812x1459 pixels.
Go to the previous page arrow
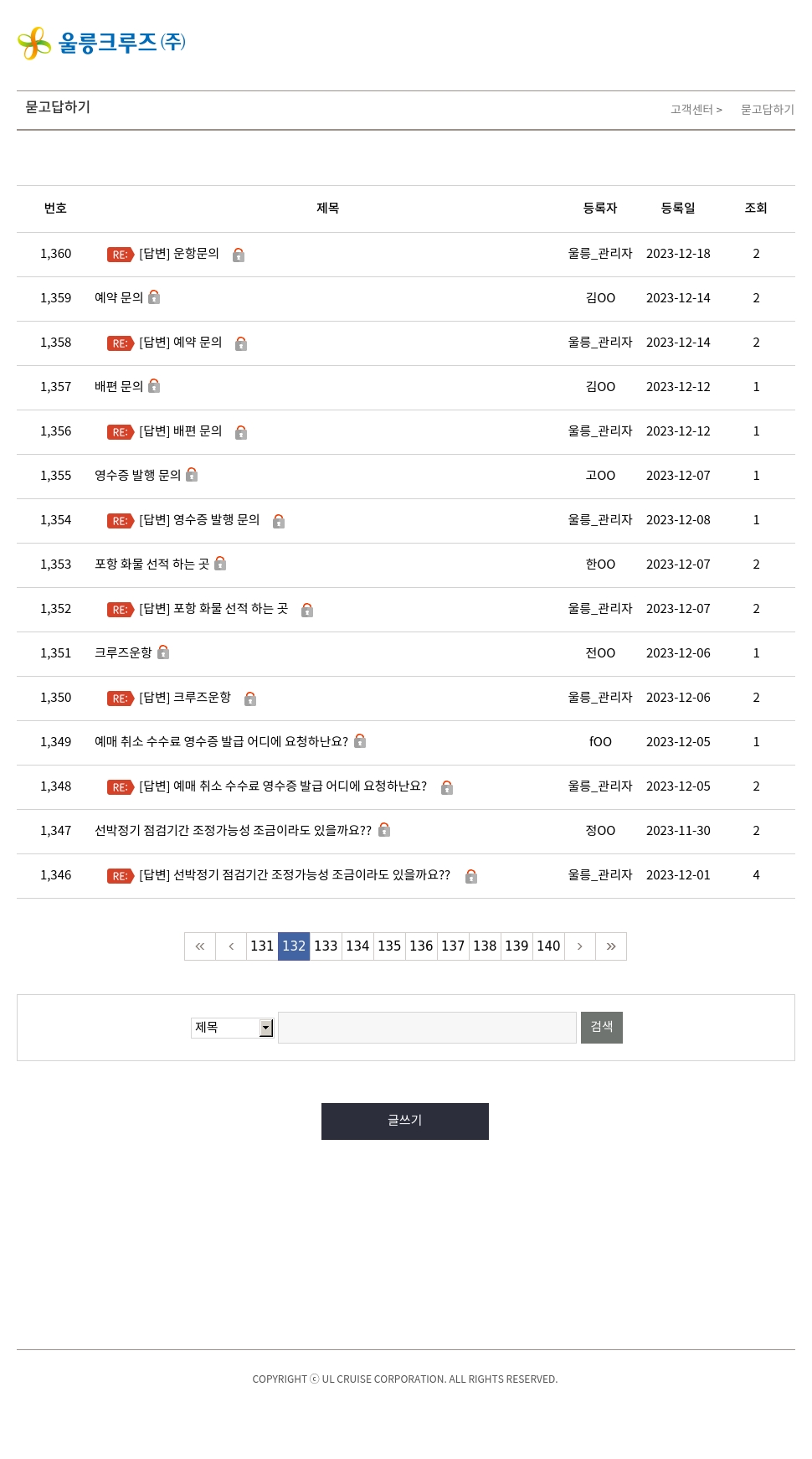(x=232, y=946)
